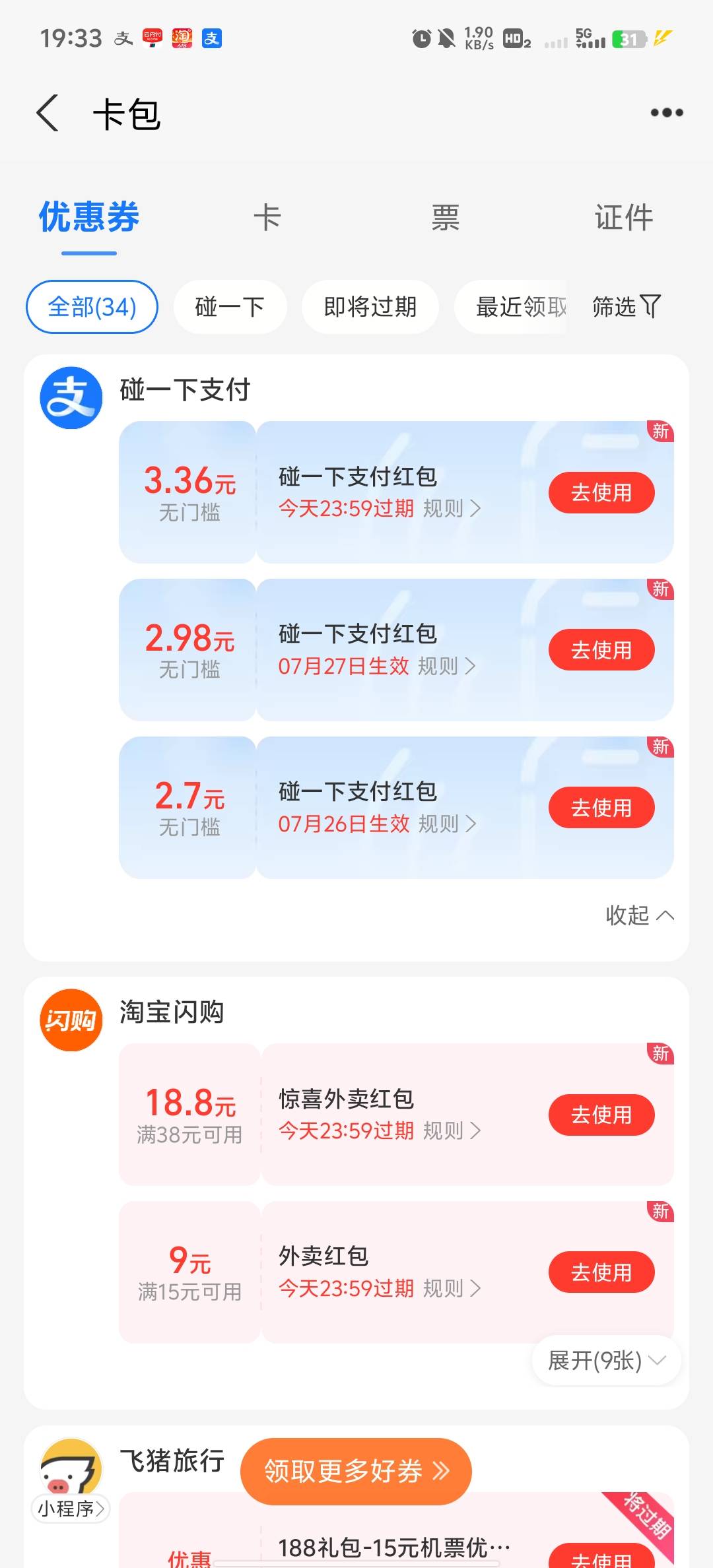Switch to the 票 tab
The height and width of the screenshot is (1568, 713).
pyautogui.click(x=446, y=217)
